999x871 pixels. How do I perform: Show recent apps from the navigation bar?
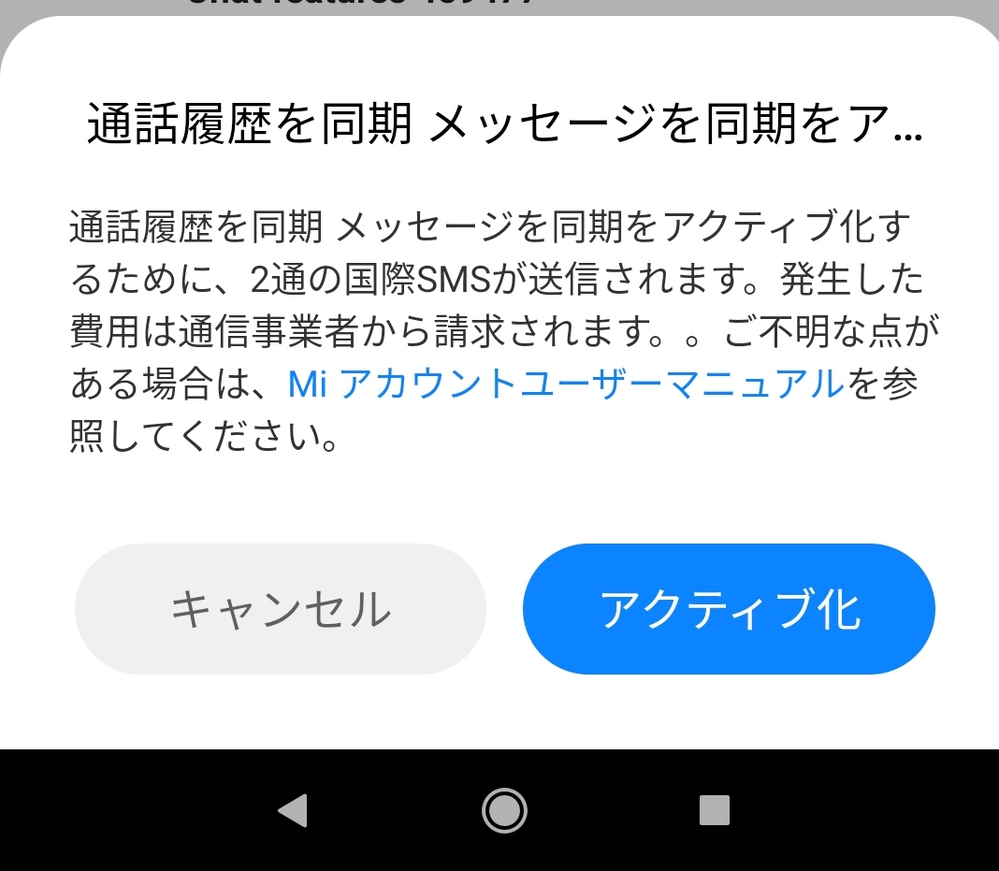tap(714, 811)
